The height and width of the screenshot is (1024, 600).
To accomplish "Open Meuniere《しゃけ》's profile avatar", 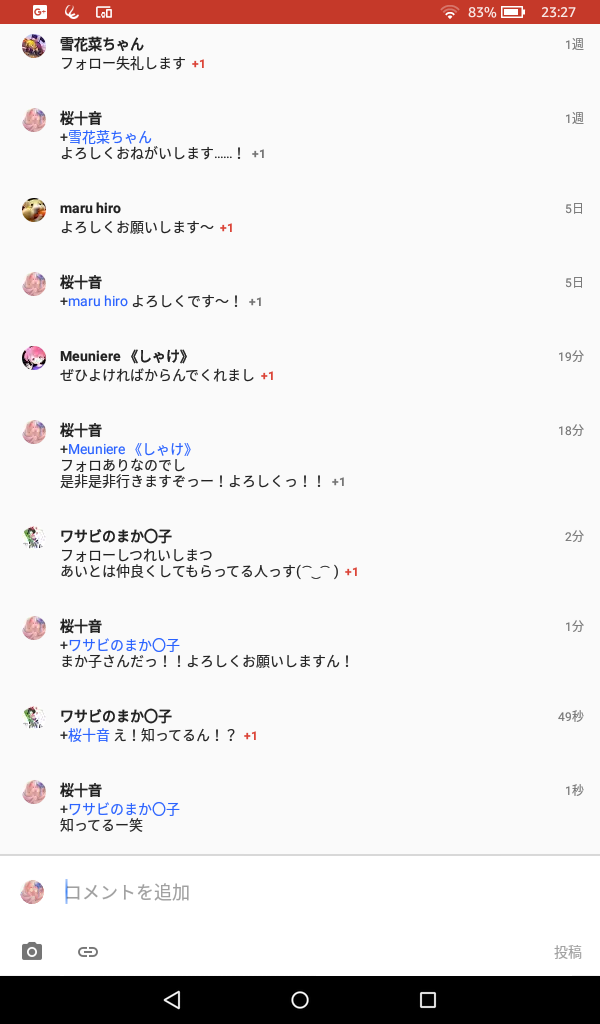I will [34, 358].
